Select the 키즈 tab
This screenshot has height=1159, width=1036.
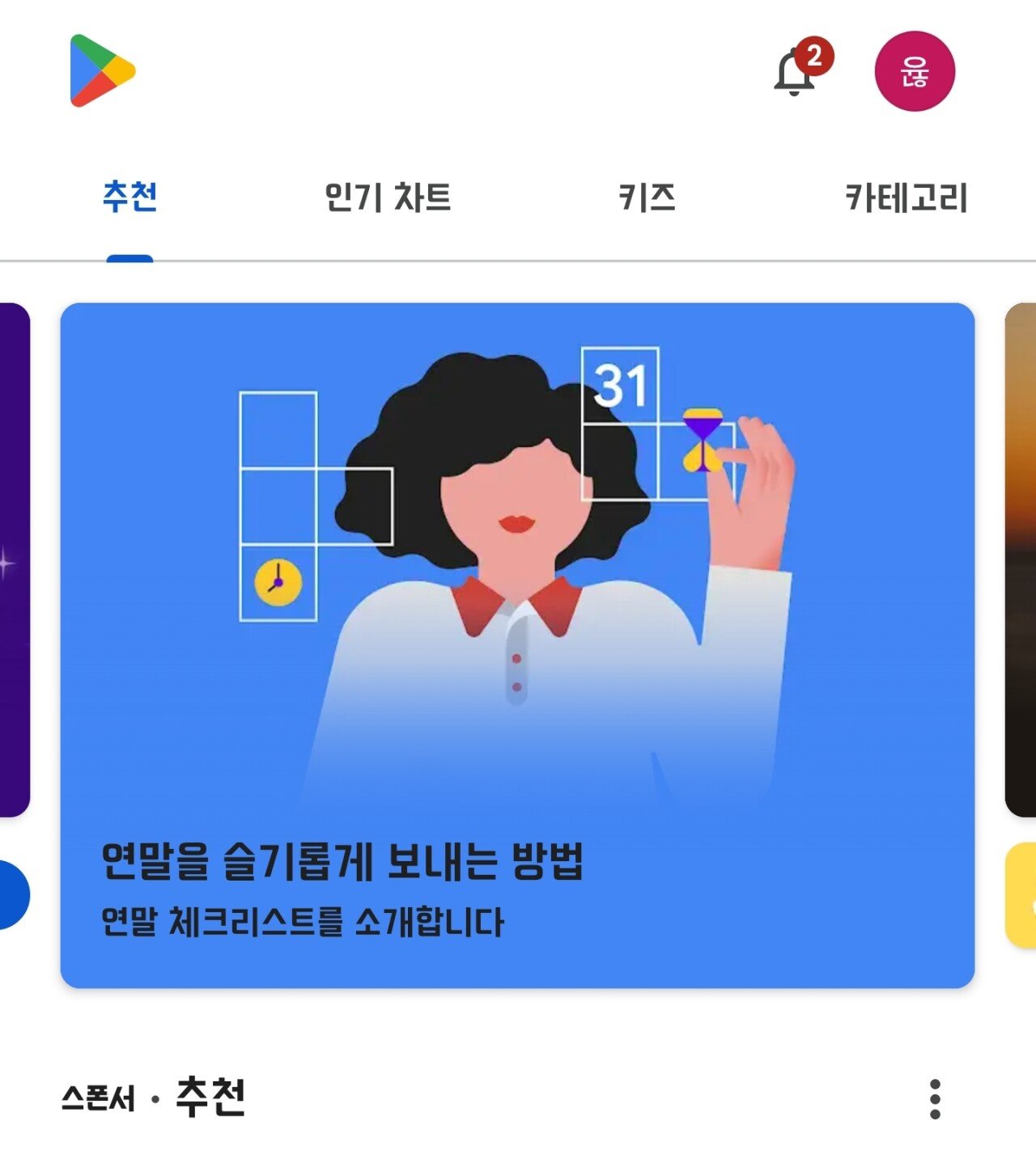point(647,197)
